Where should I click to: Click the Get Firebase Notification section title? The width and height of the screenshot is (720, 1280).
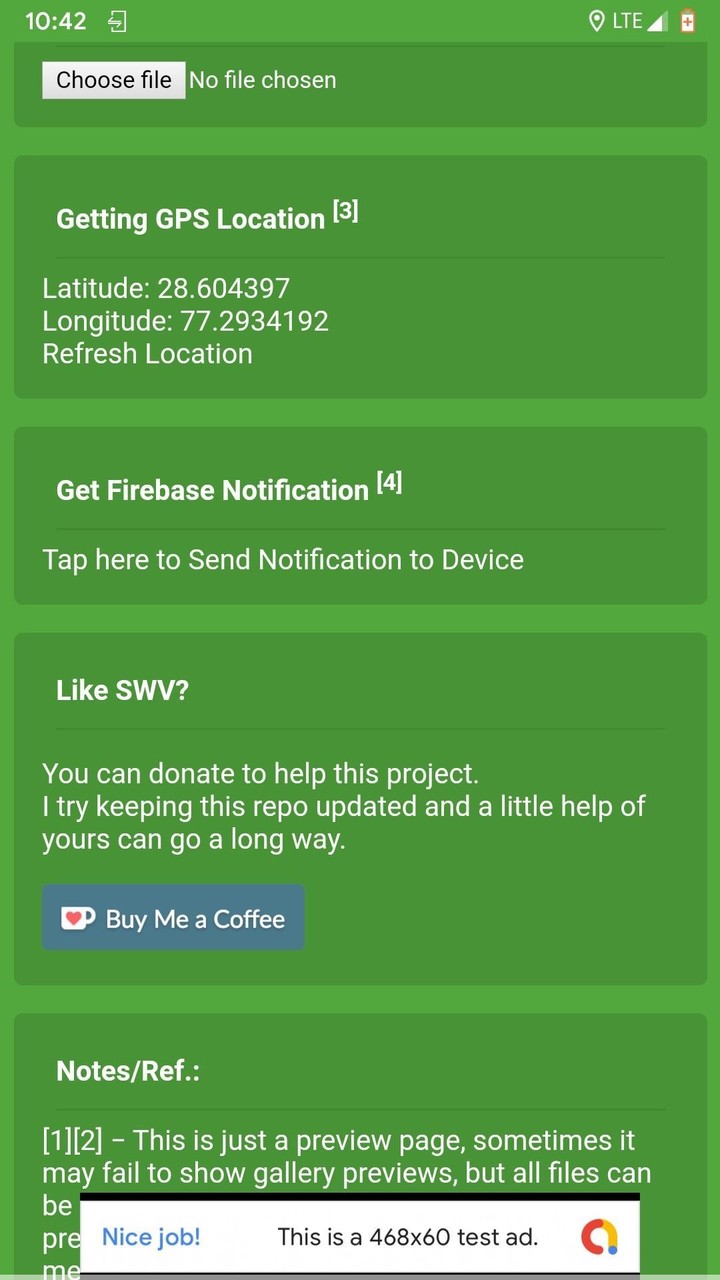(x=212, y=490)
